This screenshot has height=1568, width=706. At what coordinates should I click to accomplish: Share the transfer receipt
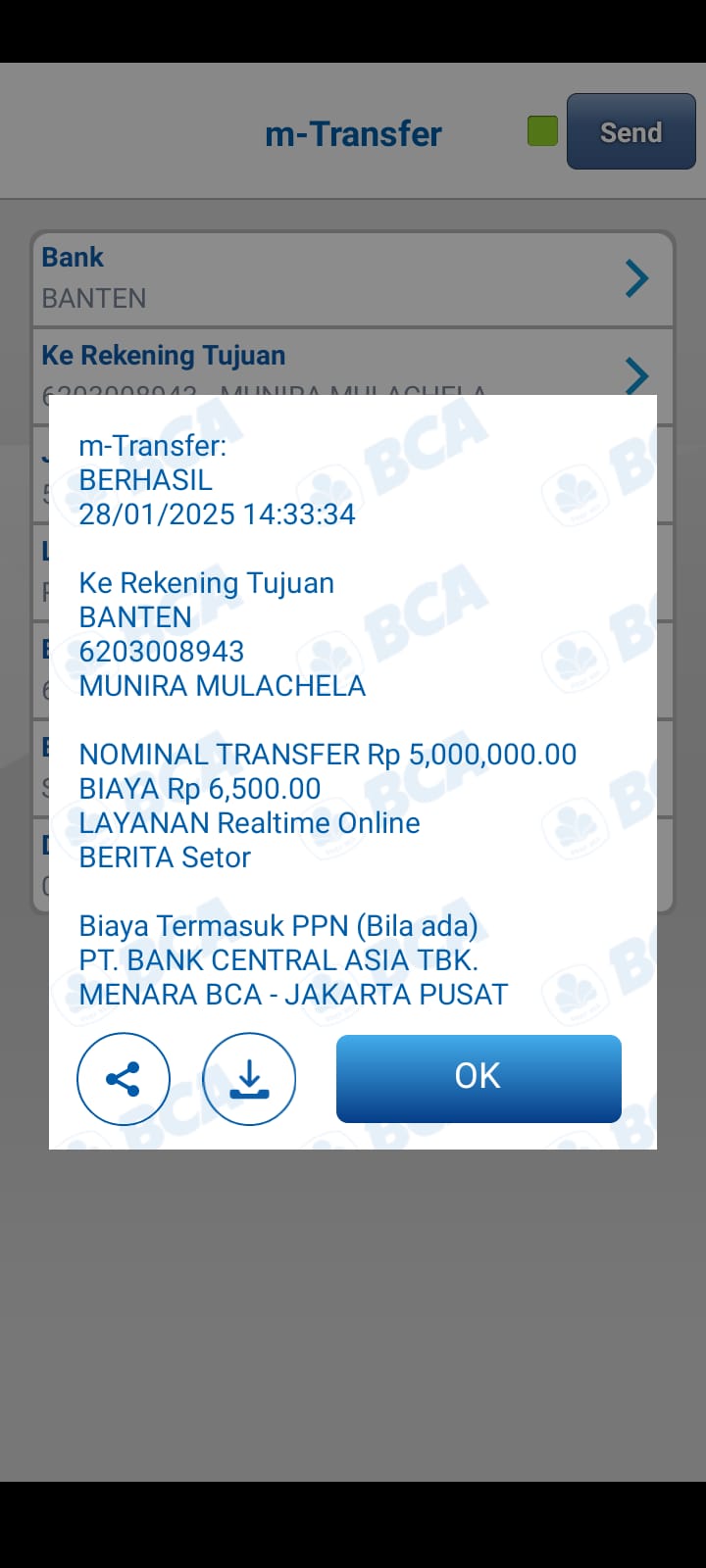click(x=123, y=1079)
